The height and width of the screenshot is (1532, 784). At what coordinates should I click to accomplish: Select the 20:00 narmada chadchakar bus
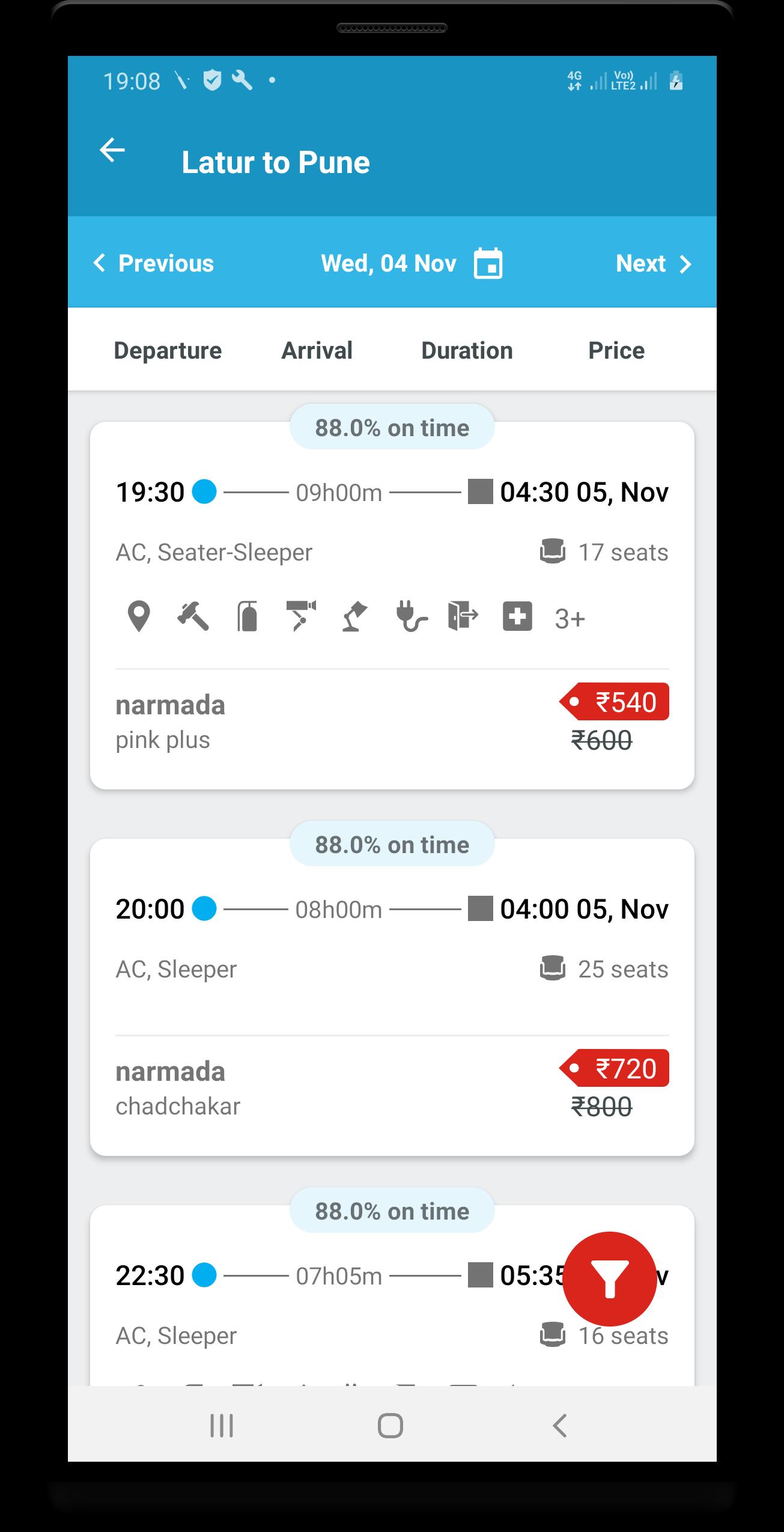[392, 997]
